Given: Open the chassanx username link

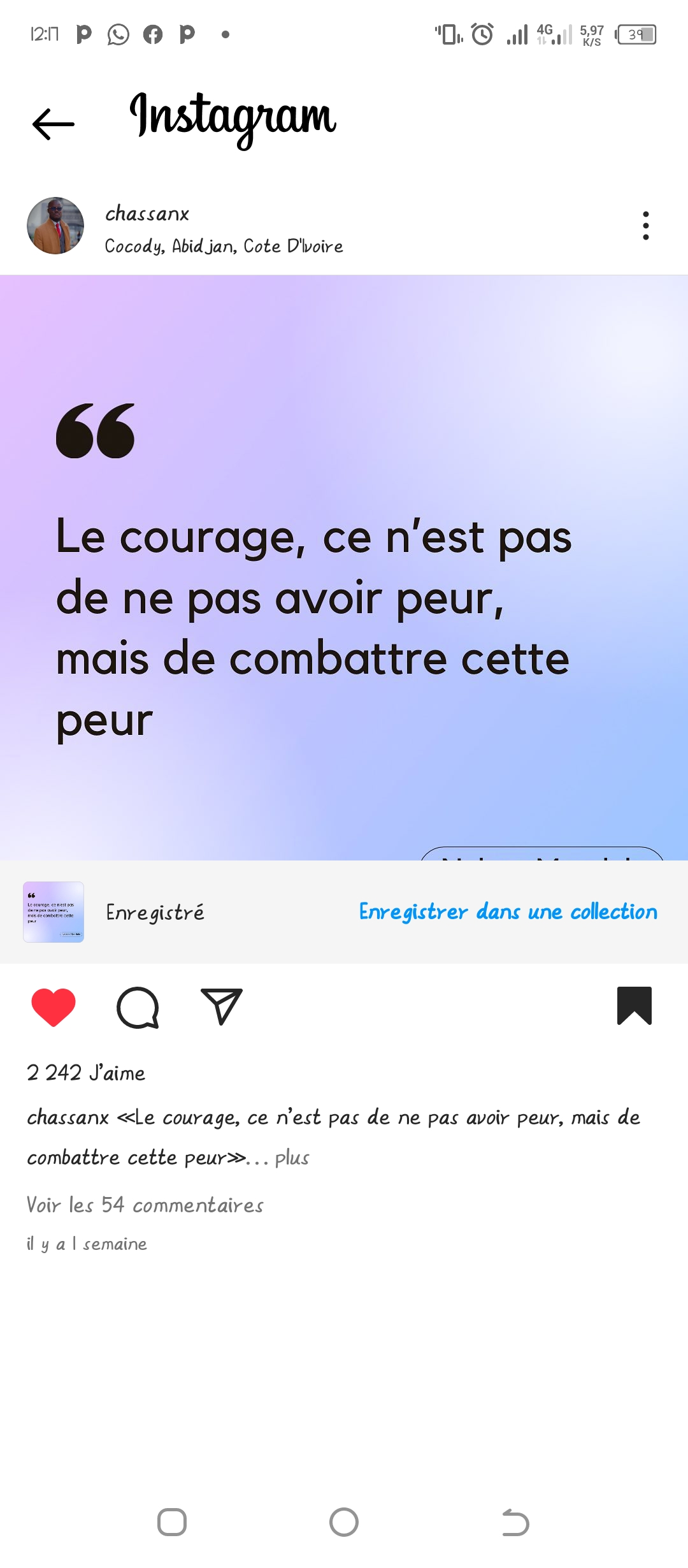Looking at the screenshot, I should 147,214.
